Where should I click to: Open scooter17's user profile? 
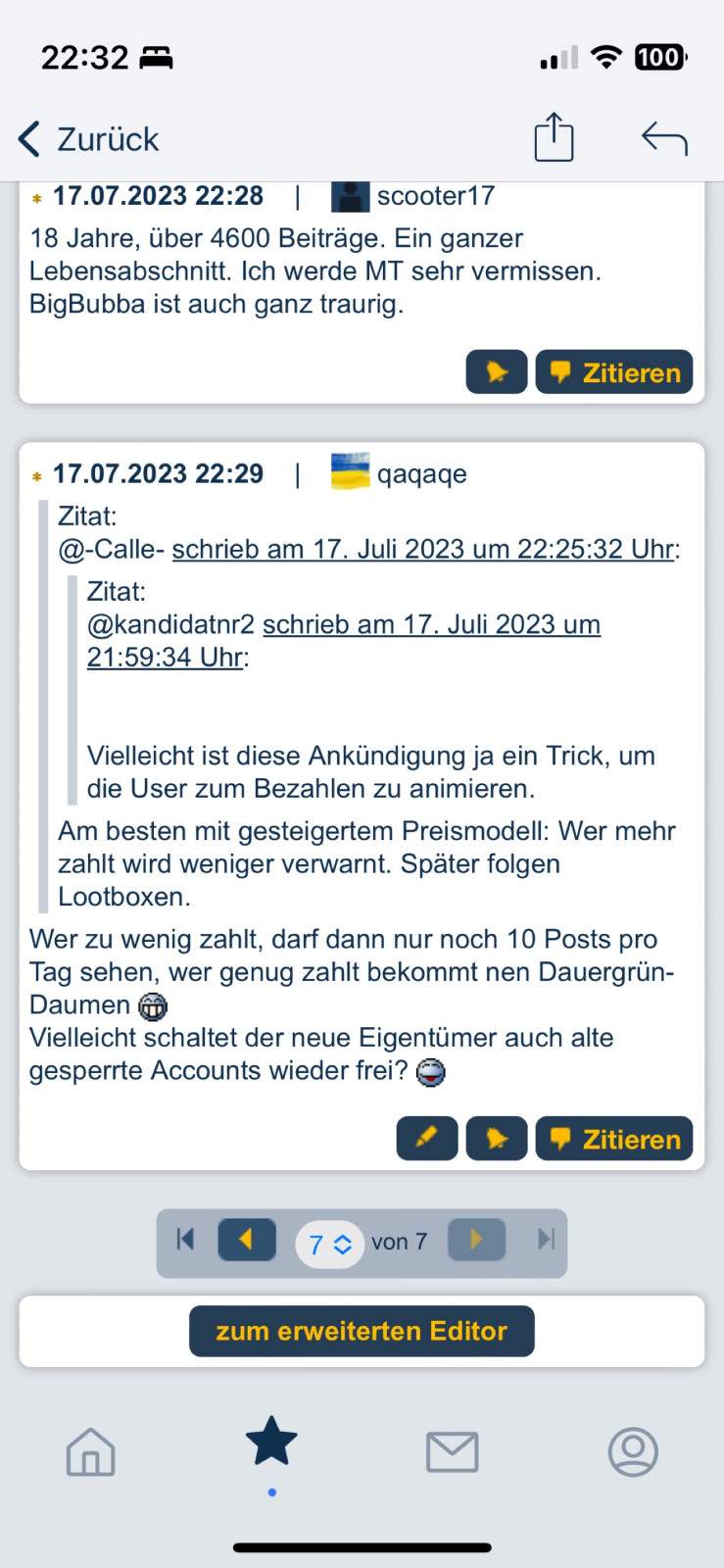pos(434,196)
